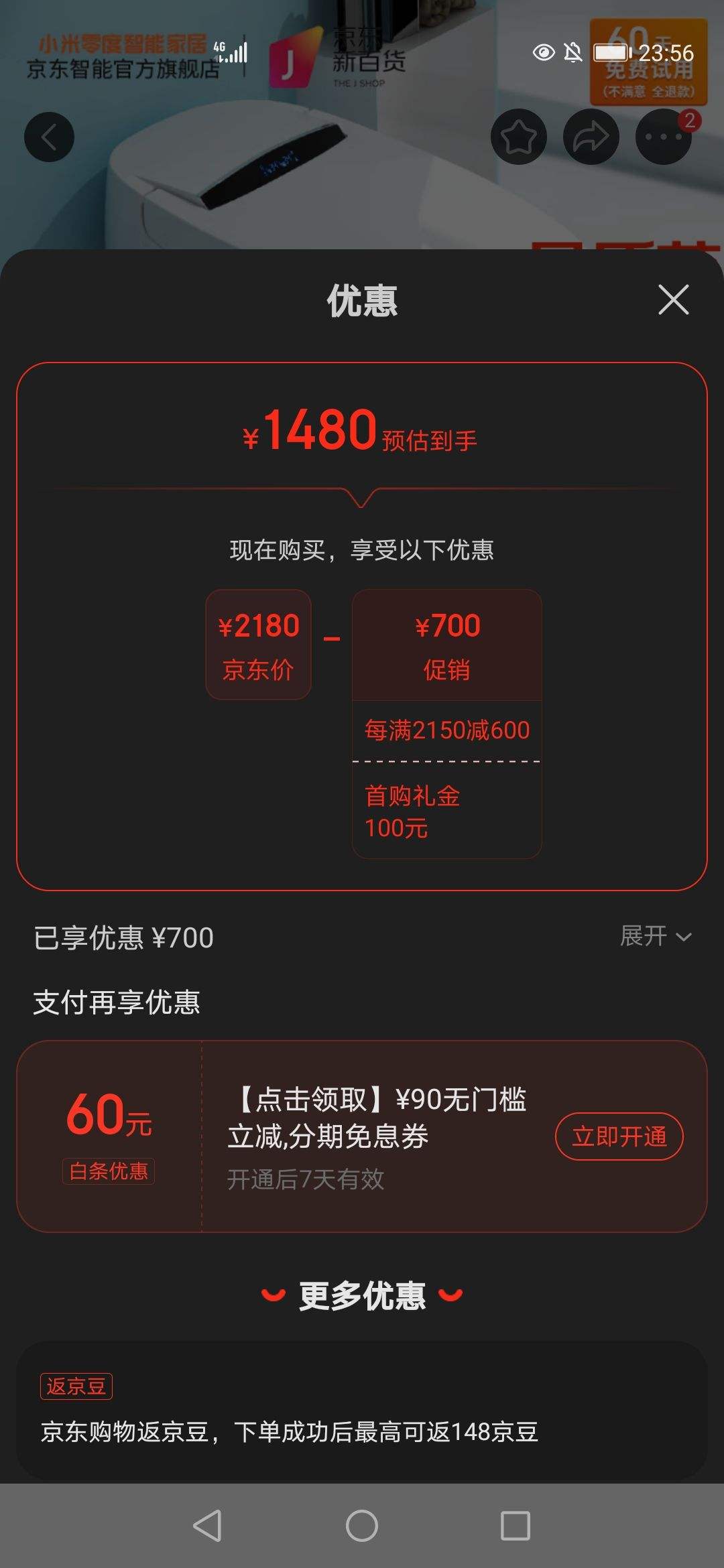Open sharing via the share arrow icon
Image resolution: width=724 pixels, height=1568 pixels.
(591, 137)
